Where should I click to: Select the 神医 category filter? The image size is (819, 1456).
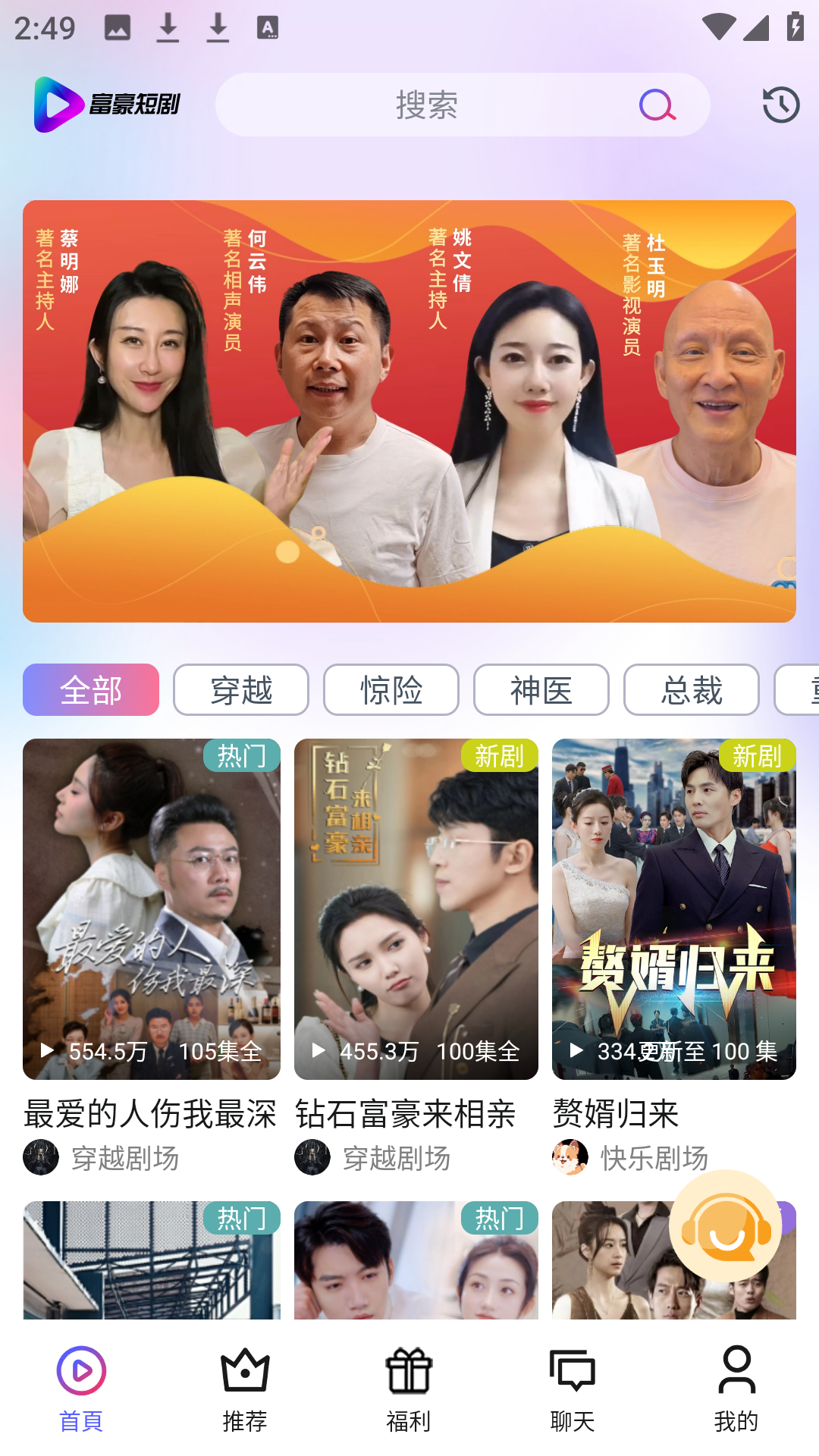pyautogui.click(x=541, y=689)
